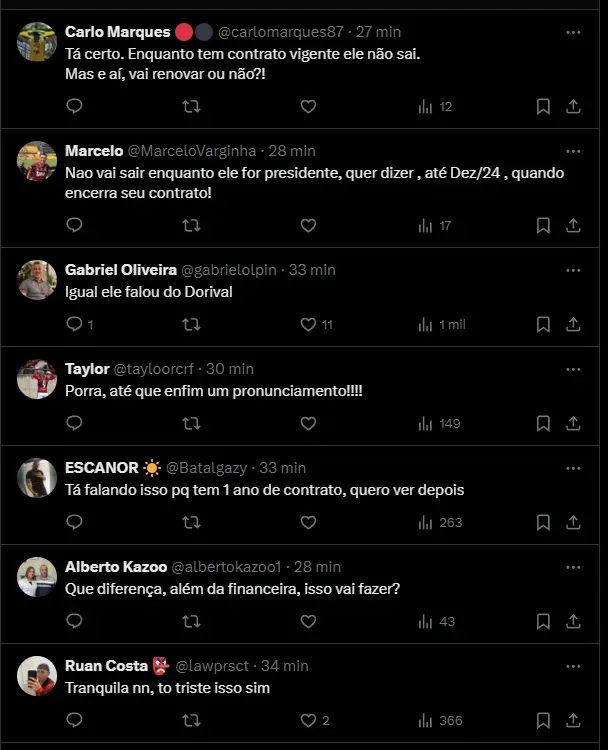Image resolution: width=608 pixels, height=750 pixels.
Task: Like Taylor's tweet
Action: (x=308, y=423)
